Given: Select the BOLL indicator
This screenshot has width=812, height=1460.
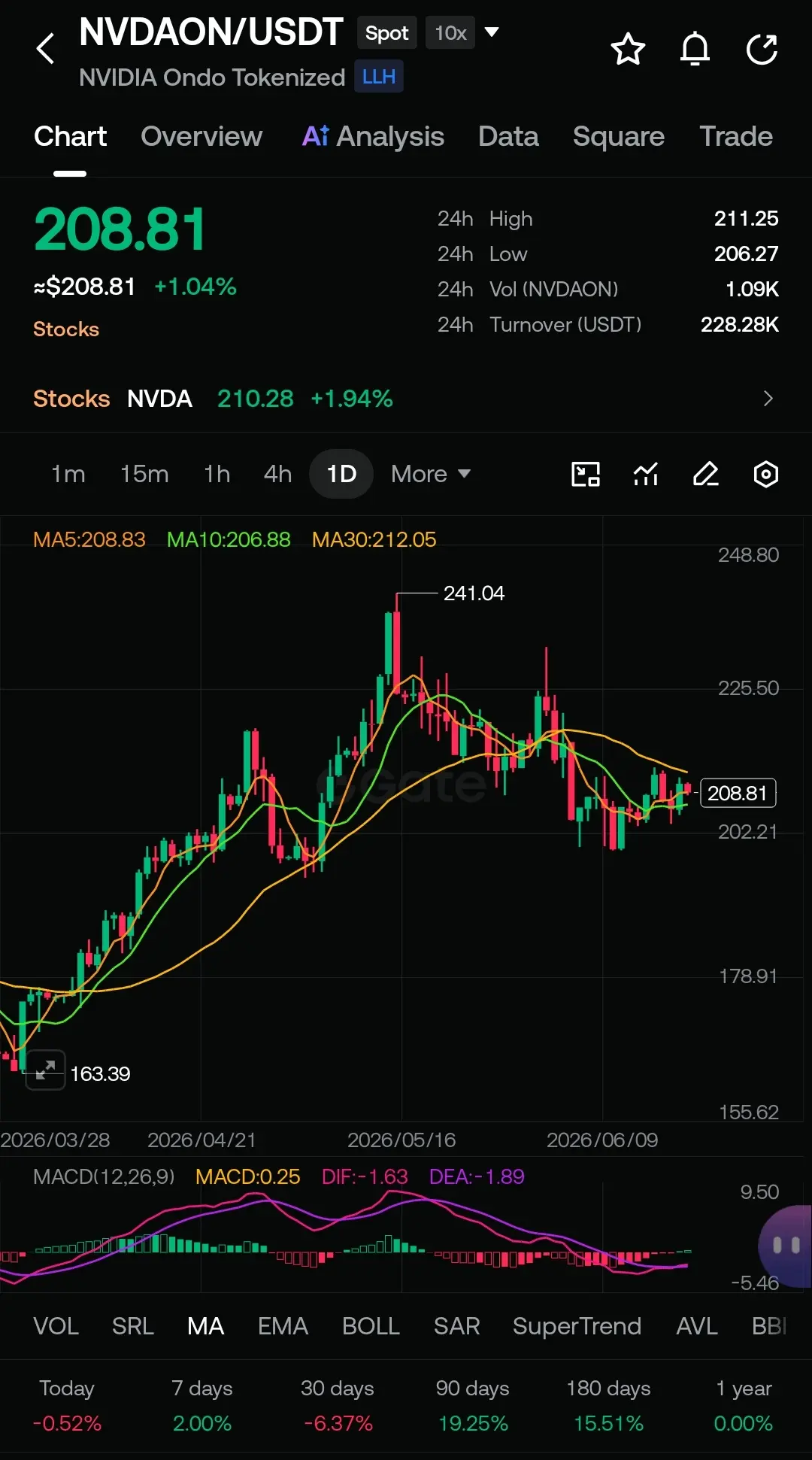Looking at the screenshot, I should [x=371, y=1326].
